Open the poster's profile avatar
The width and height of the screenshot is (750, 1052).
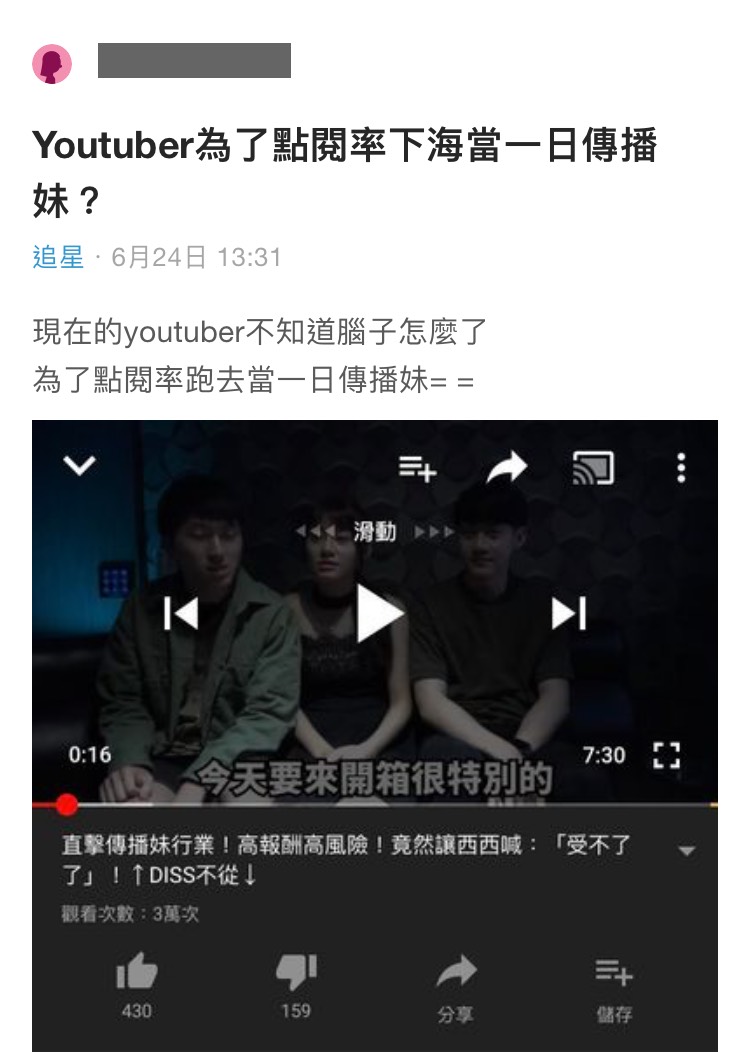tap(52, 64)
